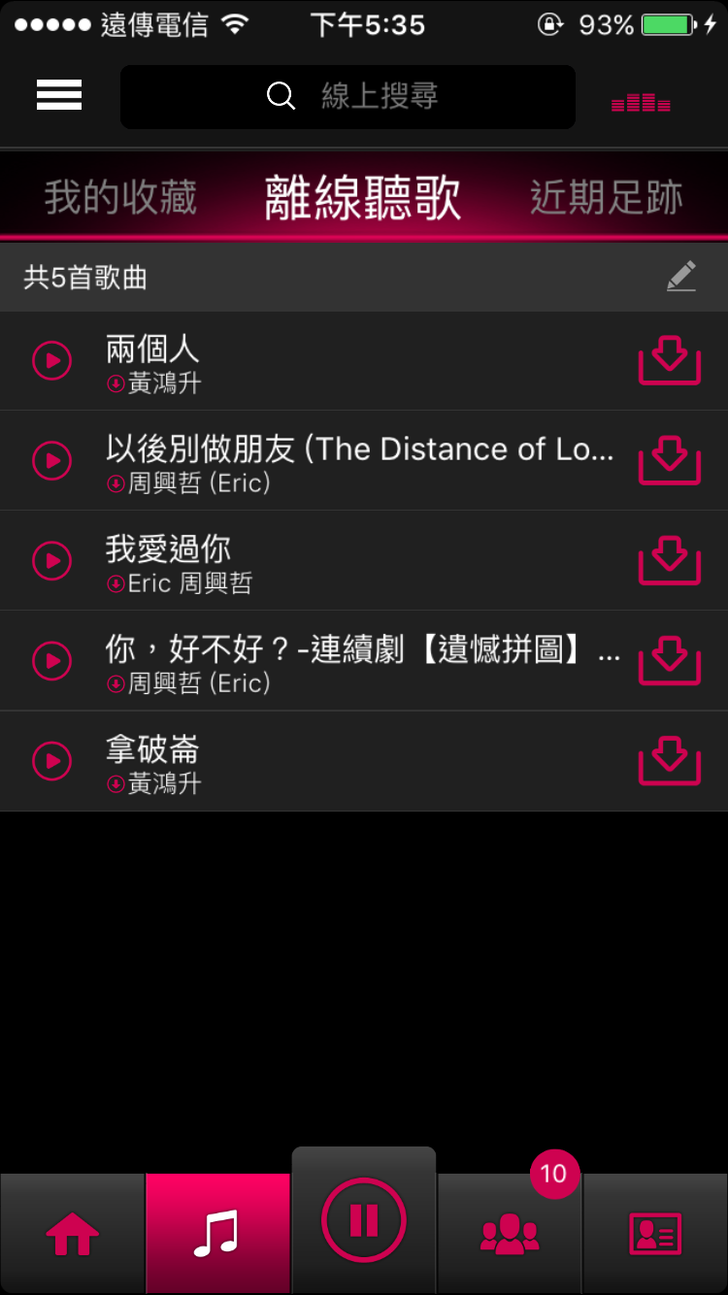Play the song 拿破崙
Image resolution: width=728 pixels, height=1295 pixels.
click(x=52, y=761)
